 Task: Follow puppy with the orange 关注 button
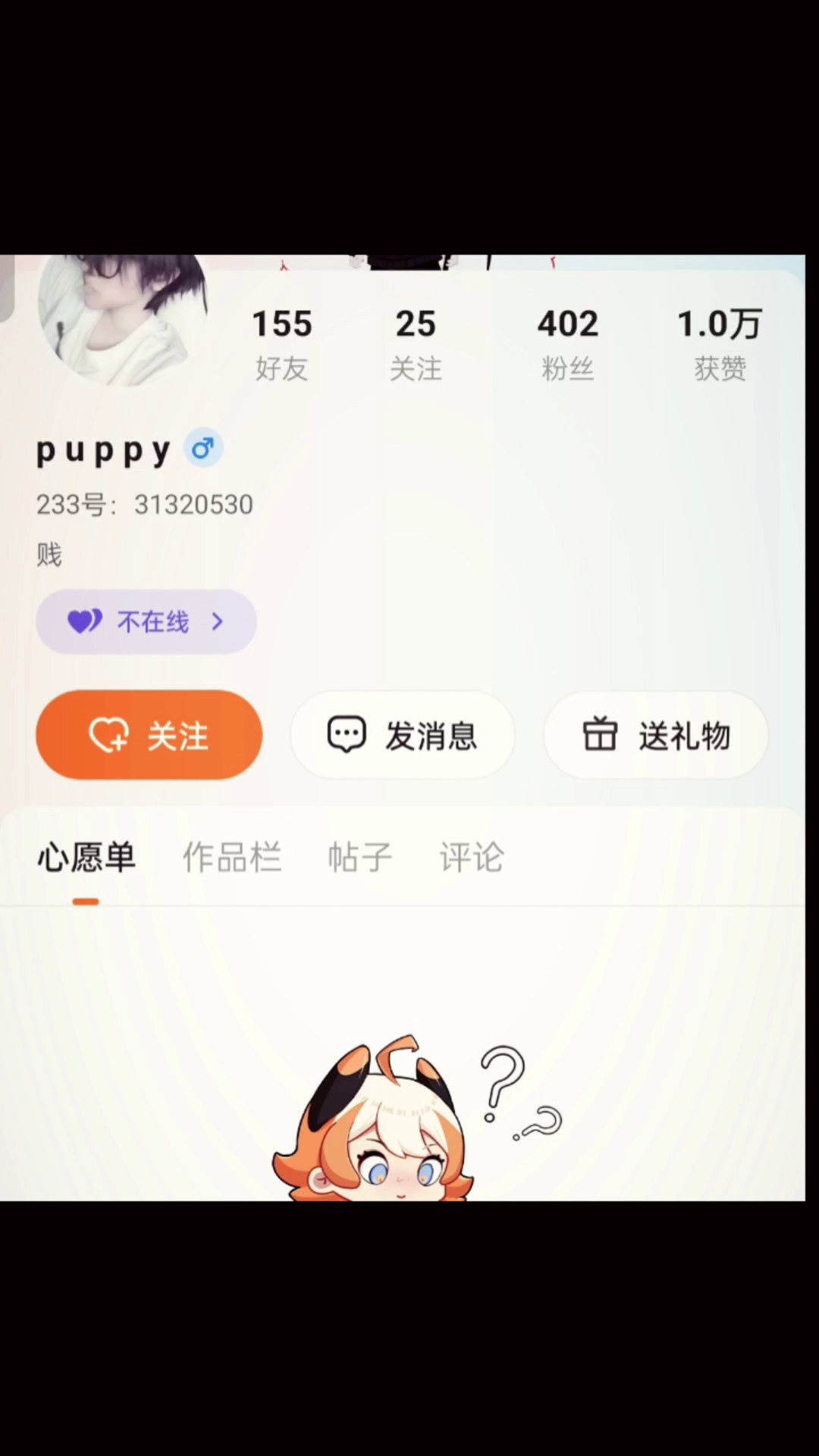149,735
